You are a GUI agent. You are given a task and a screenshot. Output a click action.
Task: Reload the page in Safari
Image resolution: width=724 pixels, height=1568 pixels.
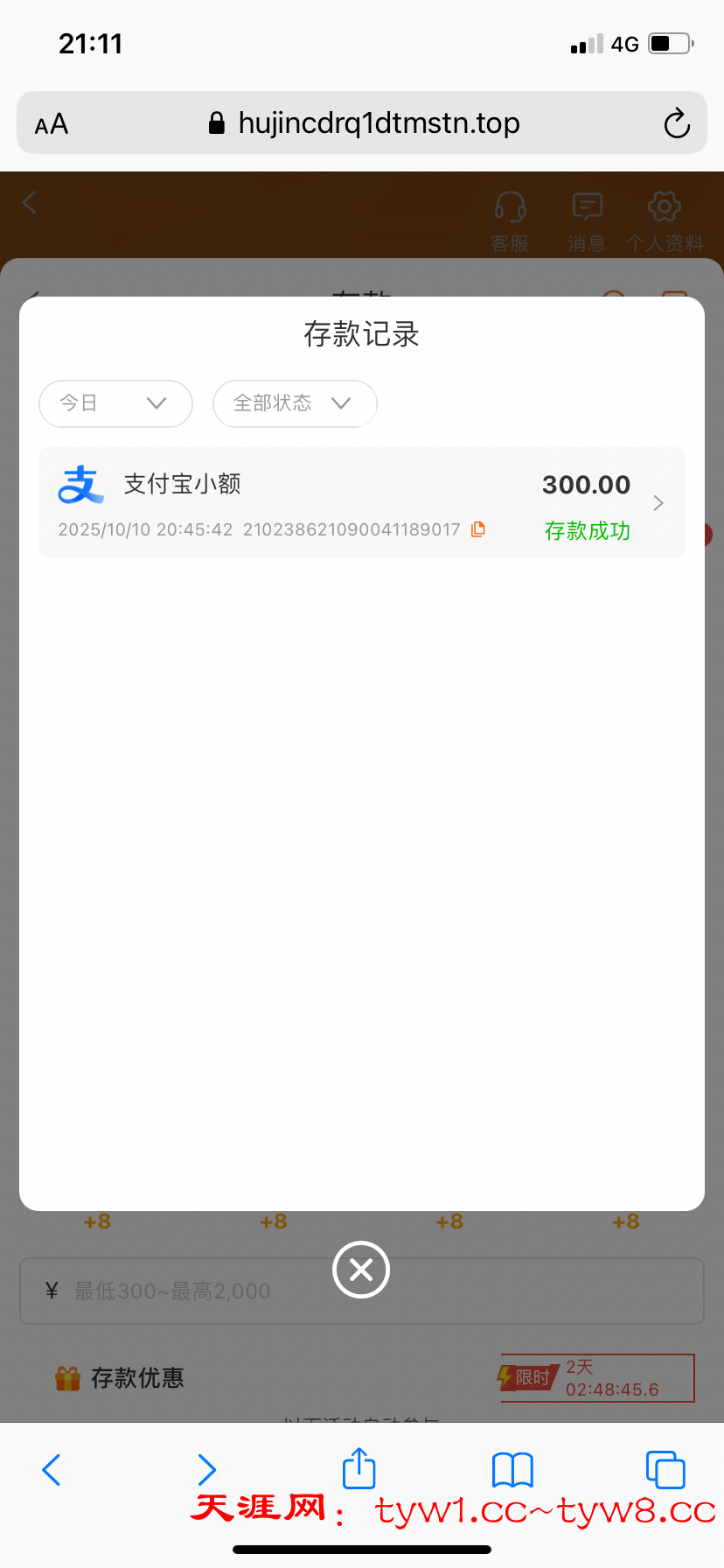tap(676, 124)
